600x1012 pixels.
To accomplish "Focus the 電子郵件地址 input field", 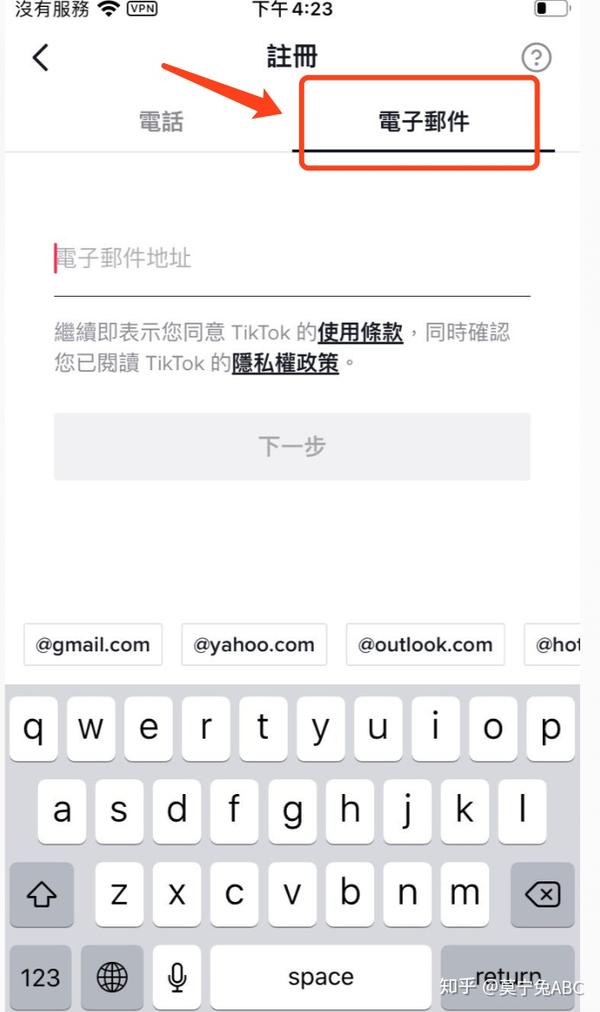I will (x=292, y=258).
